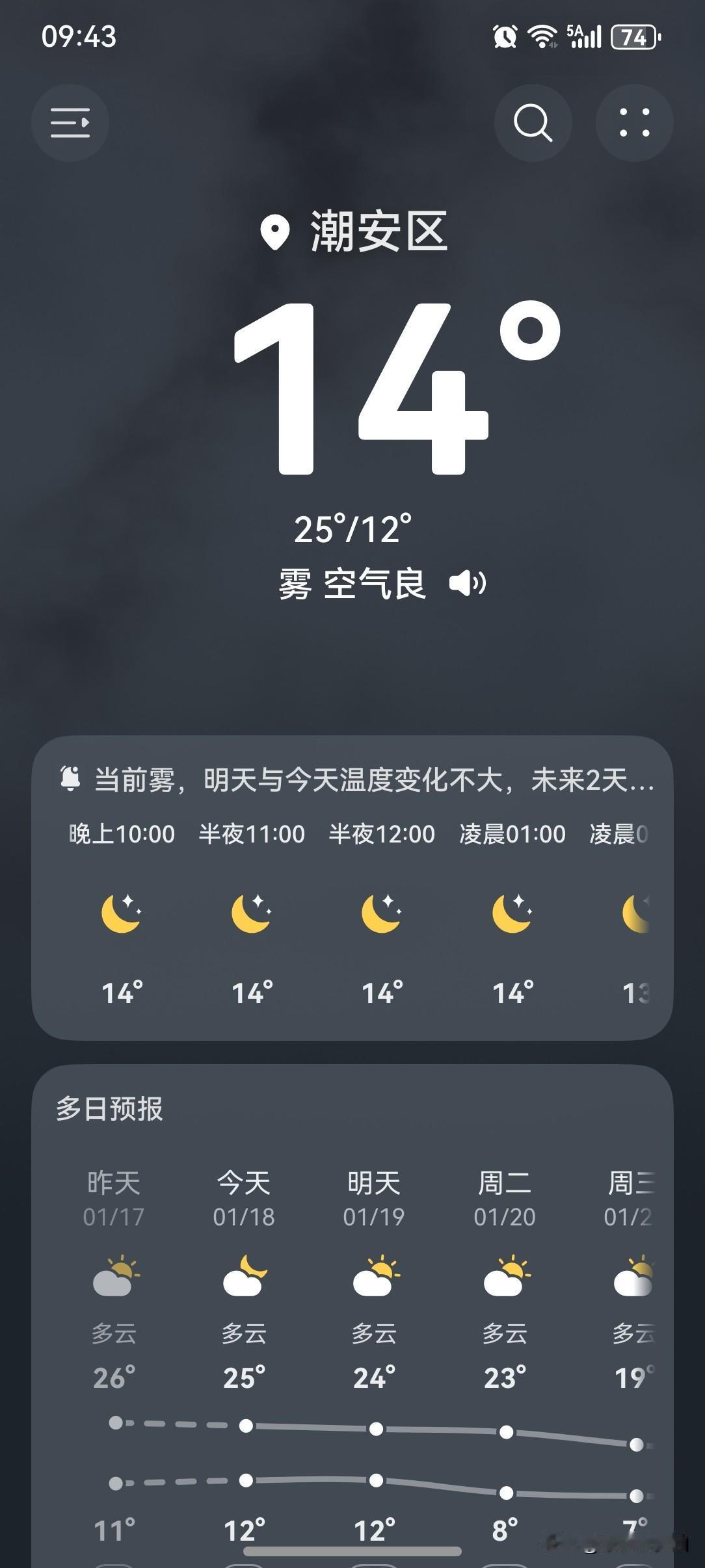705x1568 pixels.
Task: Tap the 半夜12:00 hourly forecast entry
Action: pyautogui.click(x=382, y=833)
